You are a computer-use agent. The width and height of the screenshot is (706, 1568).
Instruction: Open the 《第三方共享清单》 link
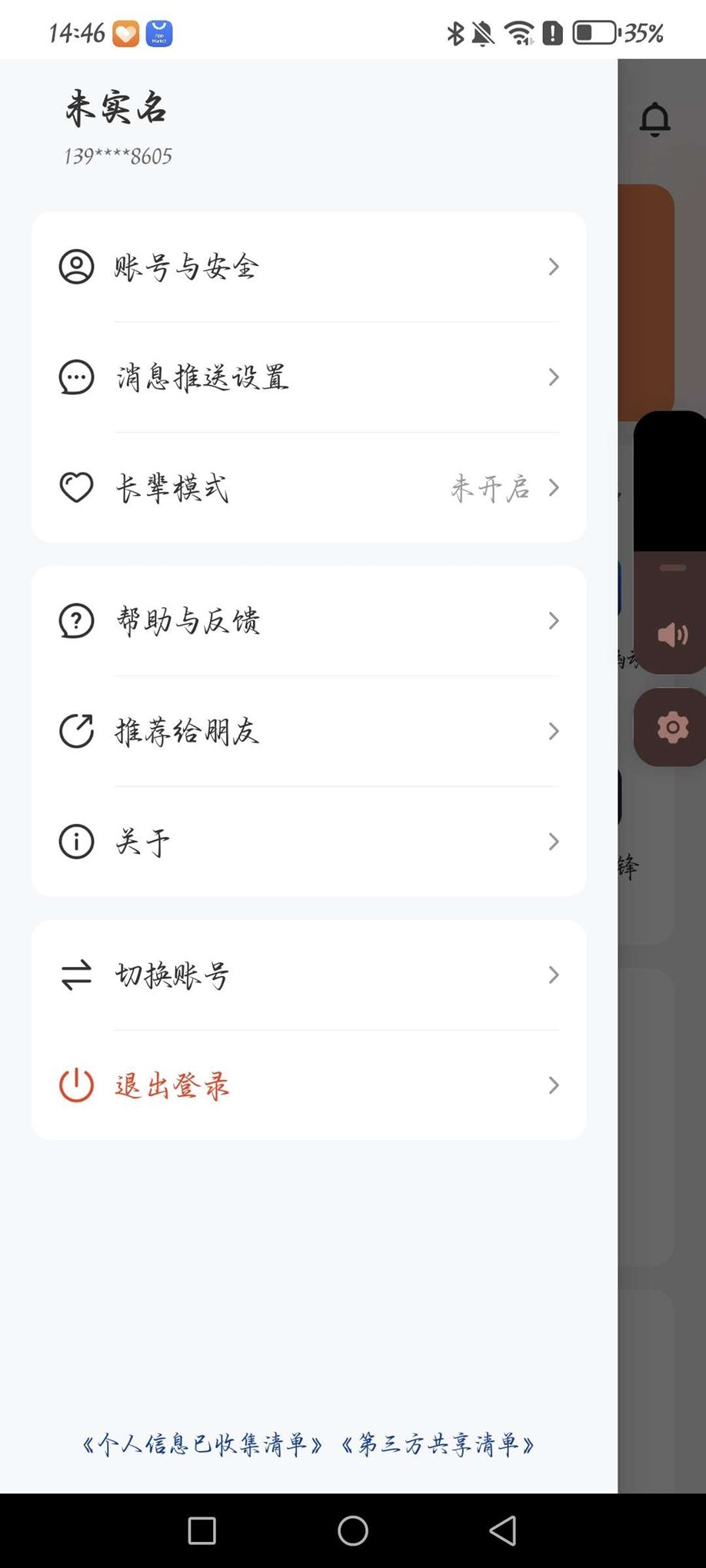(x=438, y=1445)
